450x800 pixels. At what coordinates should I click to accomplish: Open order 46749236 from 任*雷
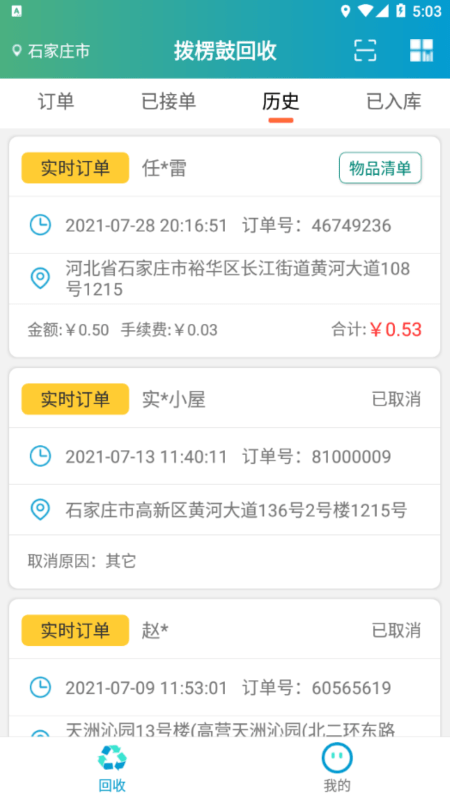[x=224, y=247]
